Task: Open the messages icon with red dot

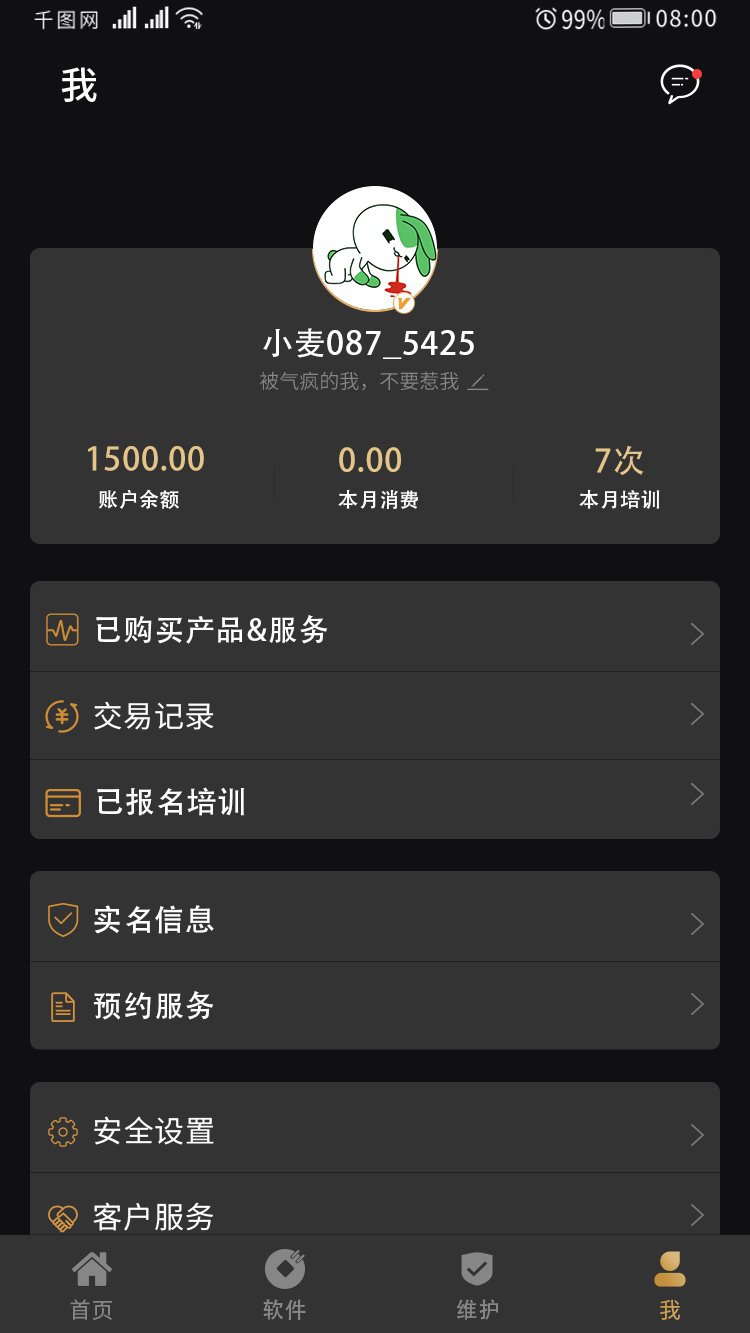Action: coord(679,84)
